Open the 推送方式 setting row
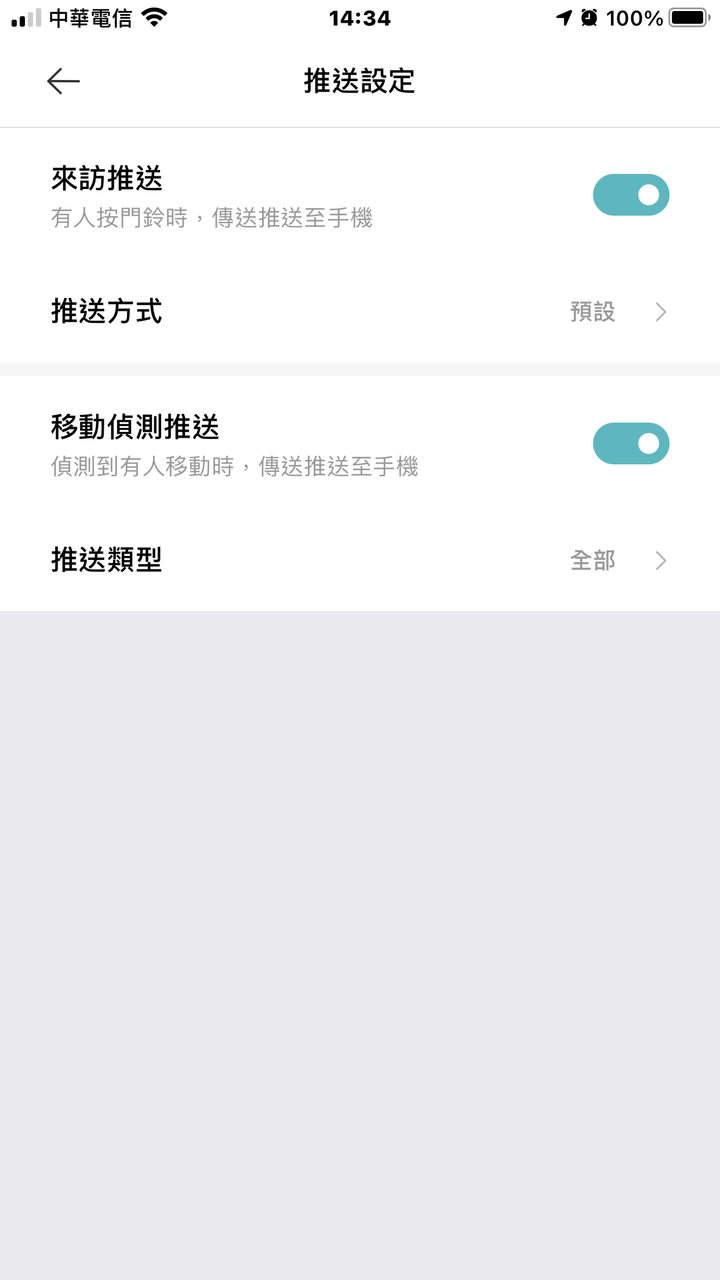 click(360, 312)
